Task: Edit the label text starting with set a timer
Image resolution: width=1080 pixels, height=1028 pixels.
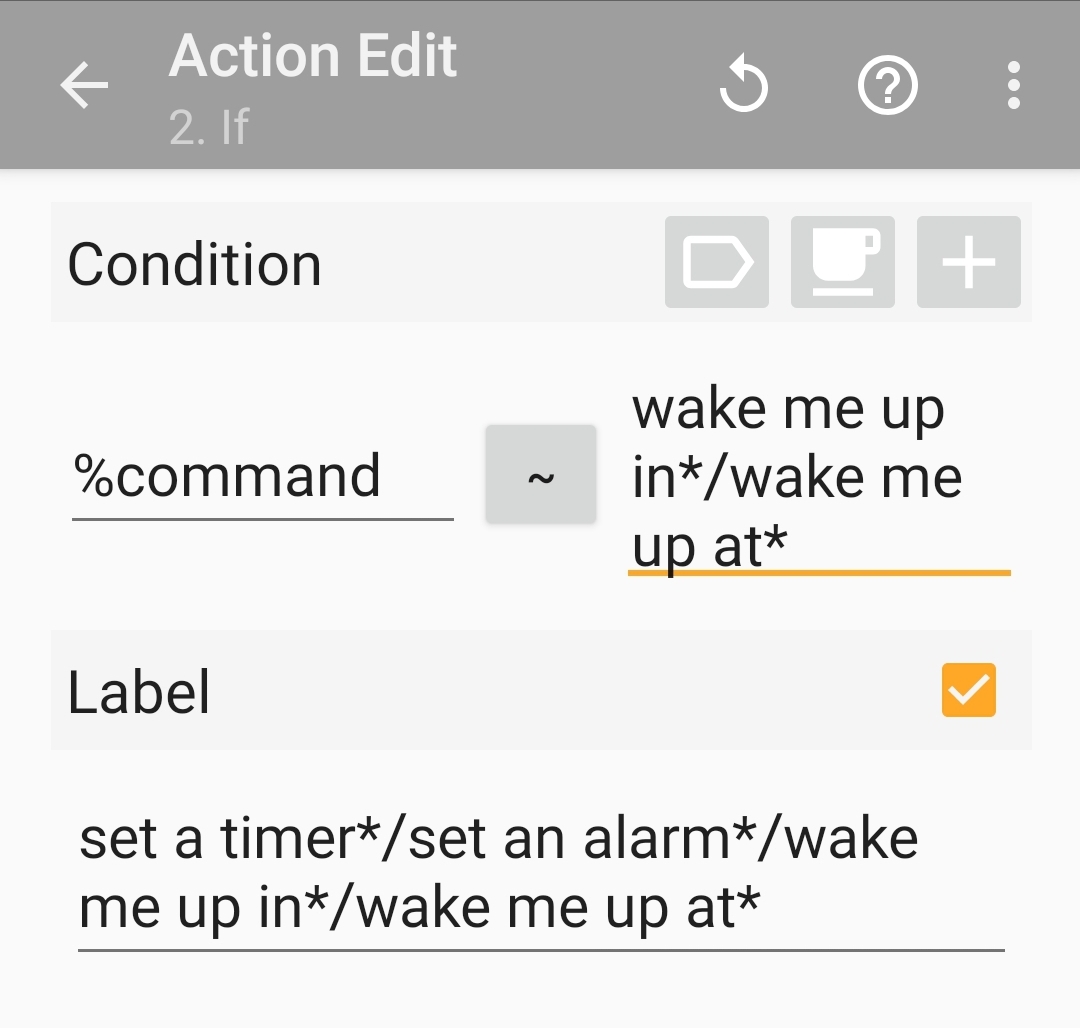Action: (x=540, y=873)
